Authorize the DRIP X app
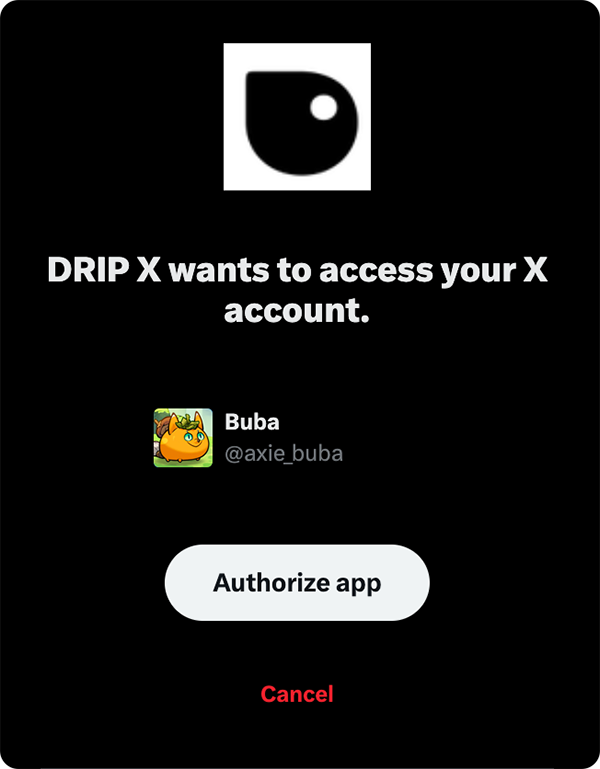This screenshot has width=600, height=769. (297, 583)
